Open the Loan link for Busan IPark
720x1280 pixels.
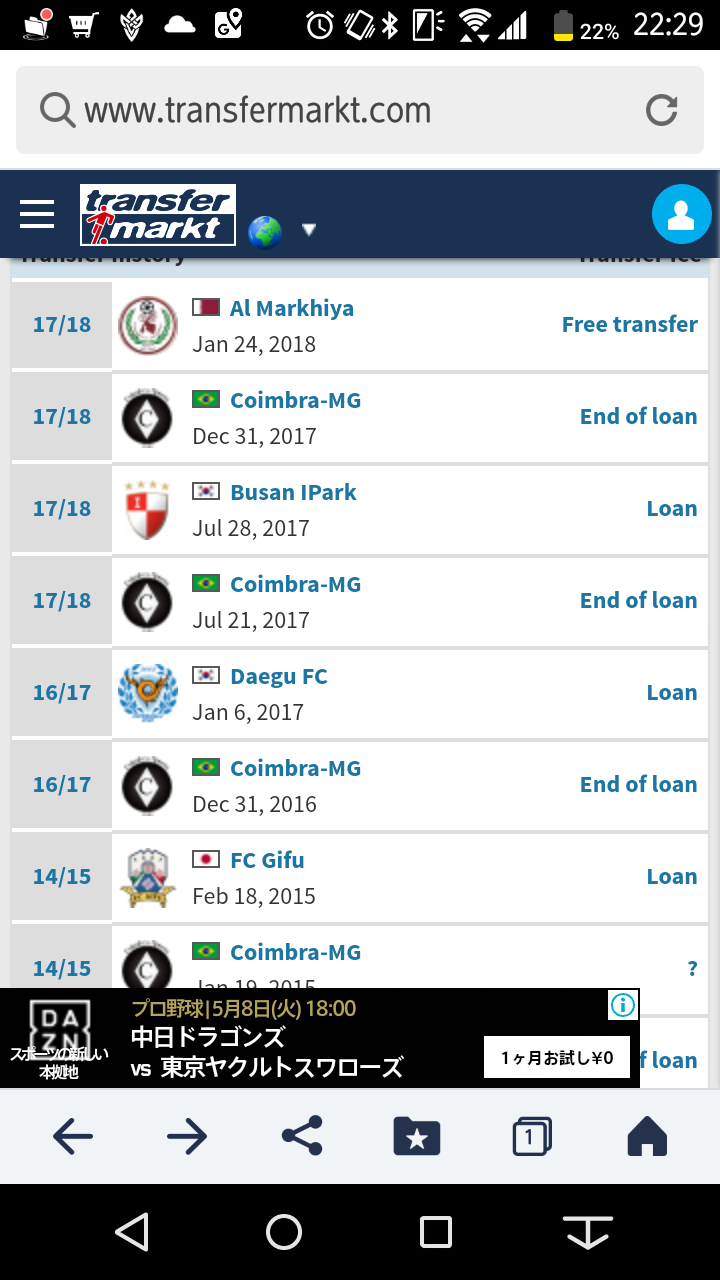tap(671, 508)
